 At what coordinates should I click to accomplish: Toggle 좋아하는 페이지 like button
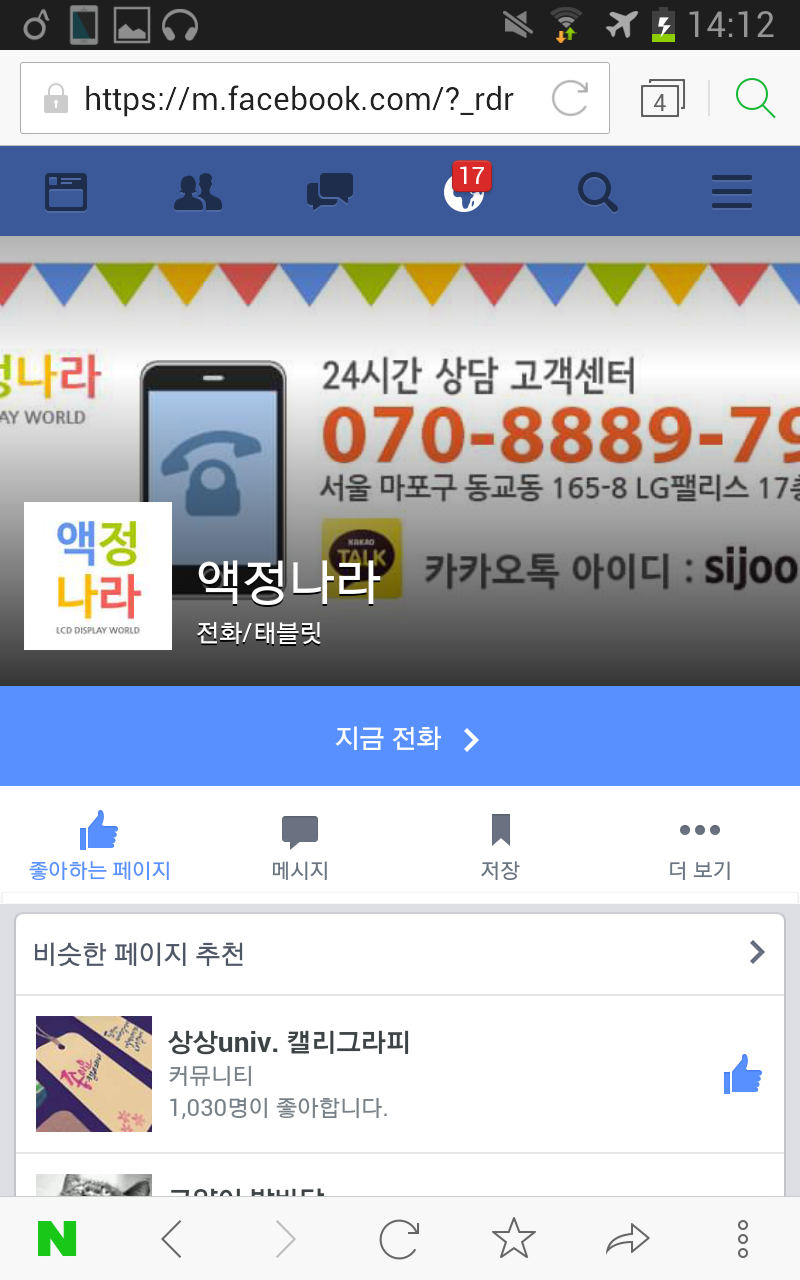pos(100,845)
